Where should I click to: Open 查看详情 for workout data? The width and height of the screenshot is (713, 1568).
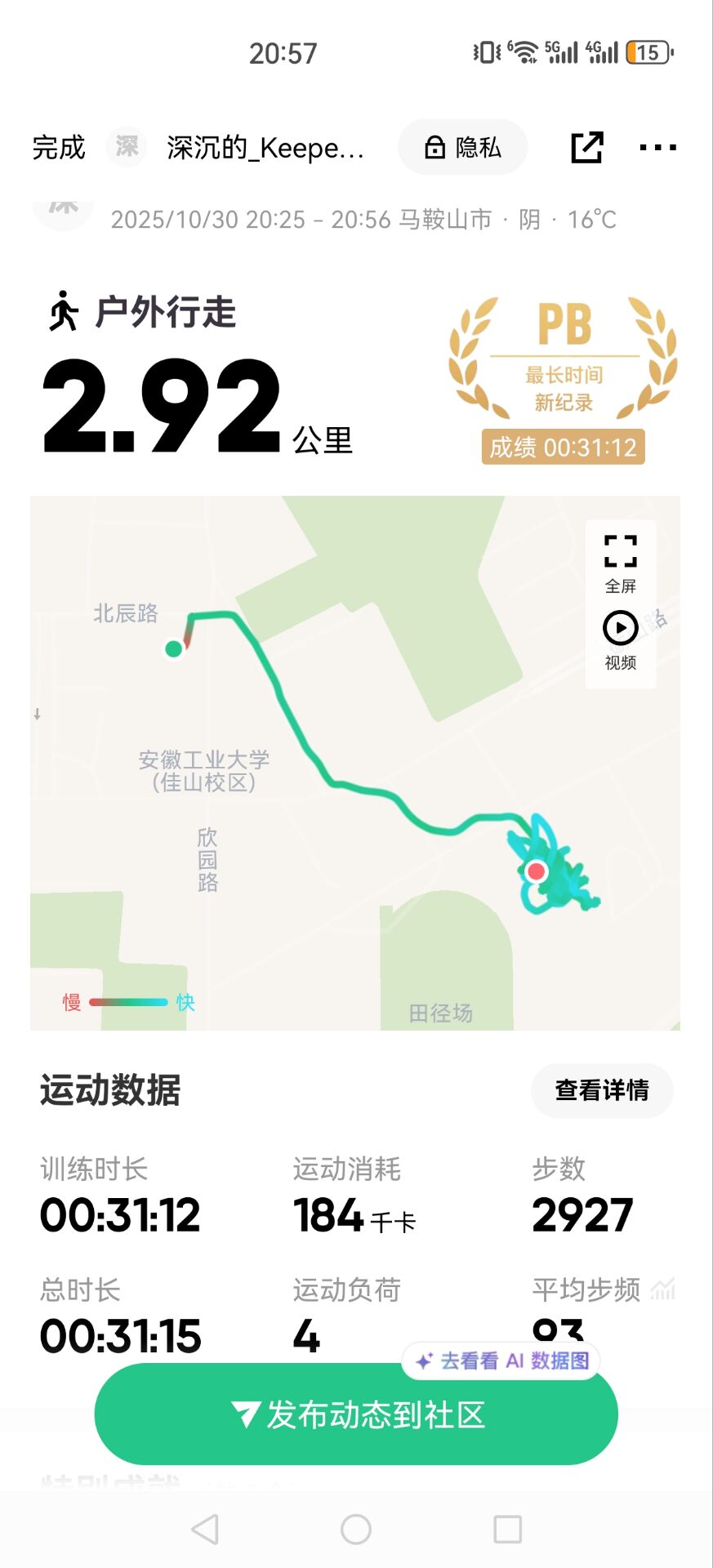coord(602,1090)
